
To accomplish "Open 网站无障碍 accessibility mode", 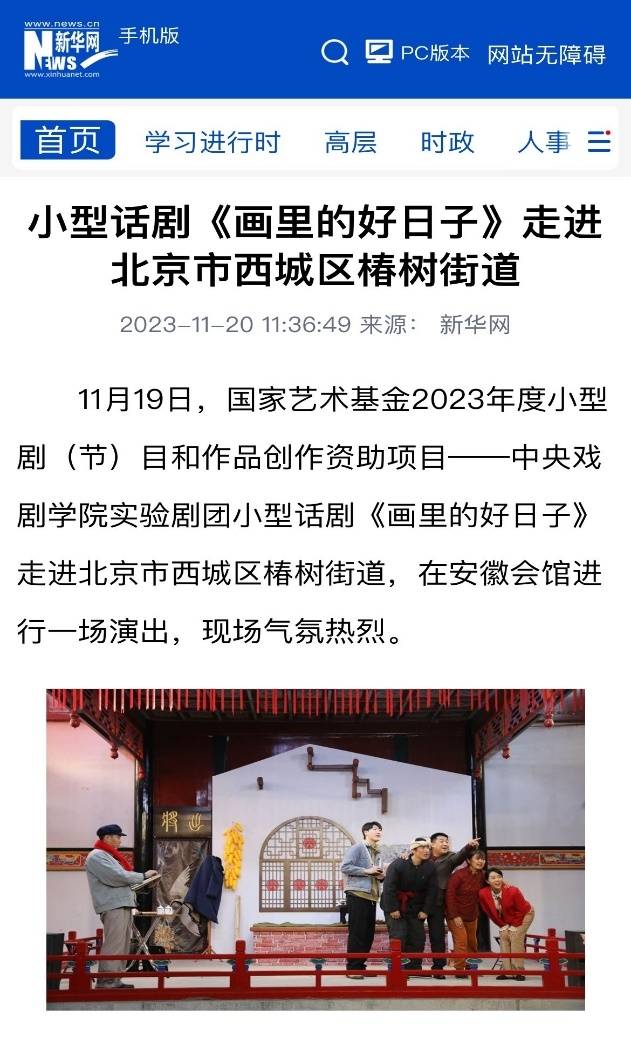I will click(x=546, y=54).
